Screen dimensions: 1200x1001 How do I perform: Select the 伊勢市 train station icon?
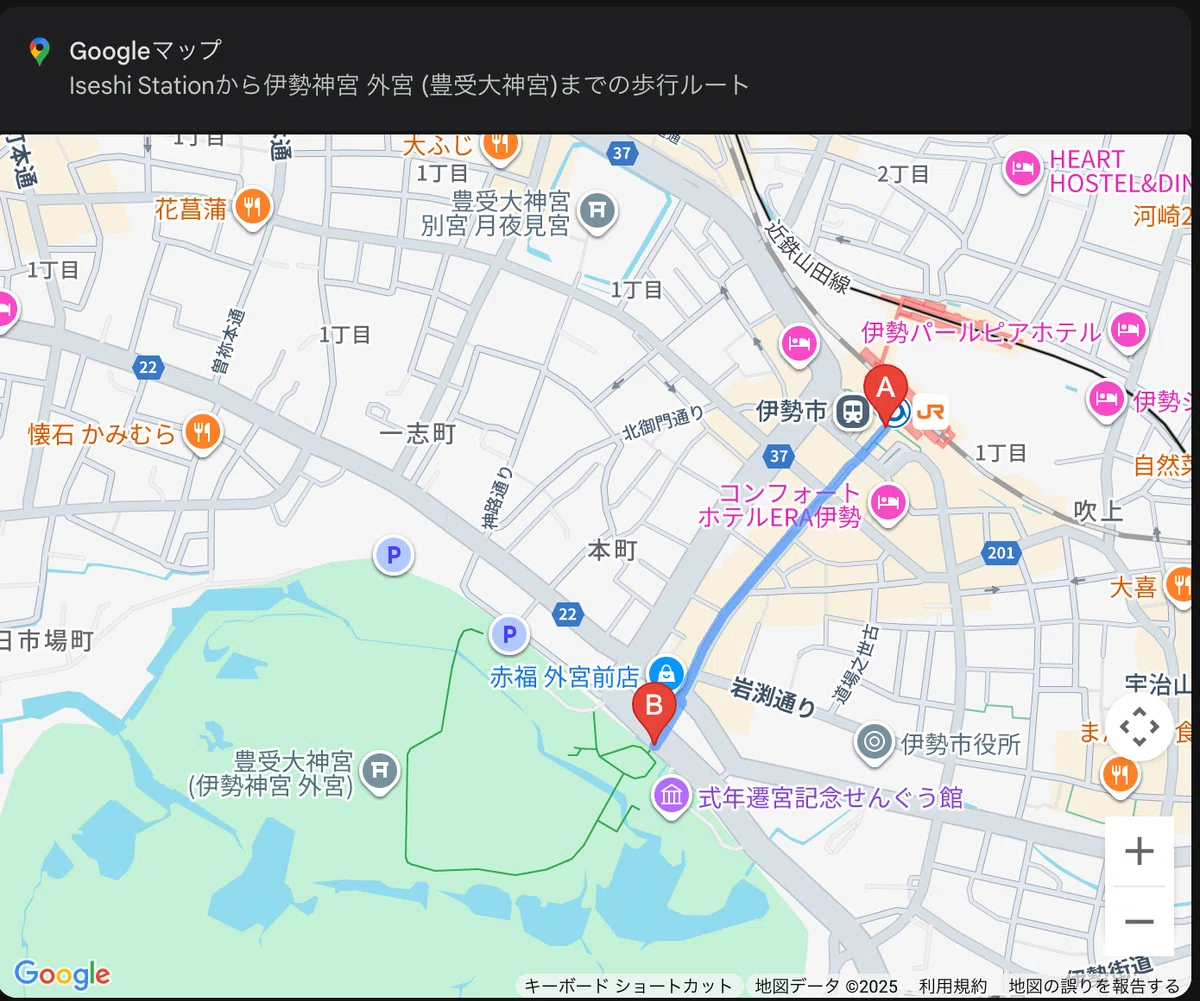click(x=854, y=411)
